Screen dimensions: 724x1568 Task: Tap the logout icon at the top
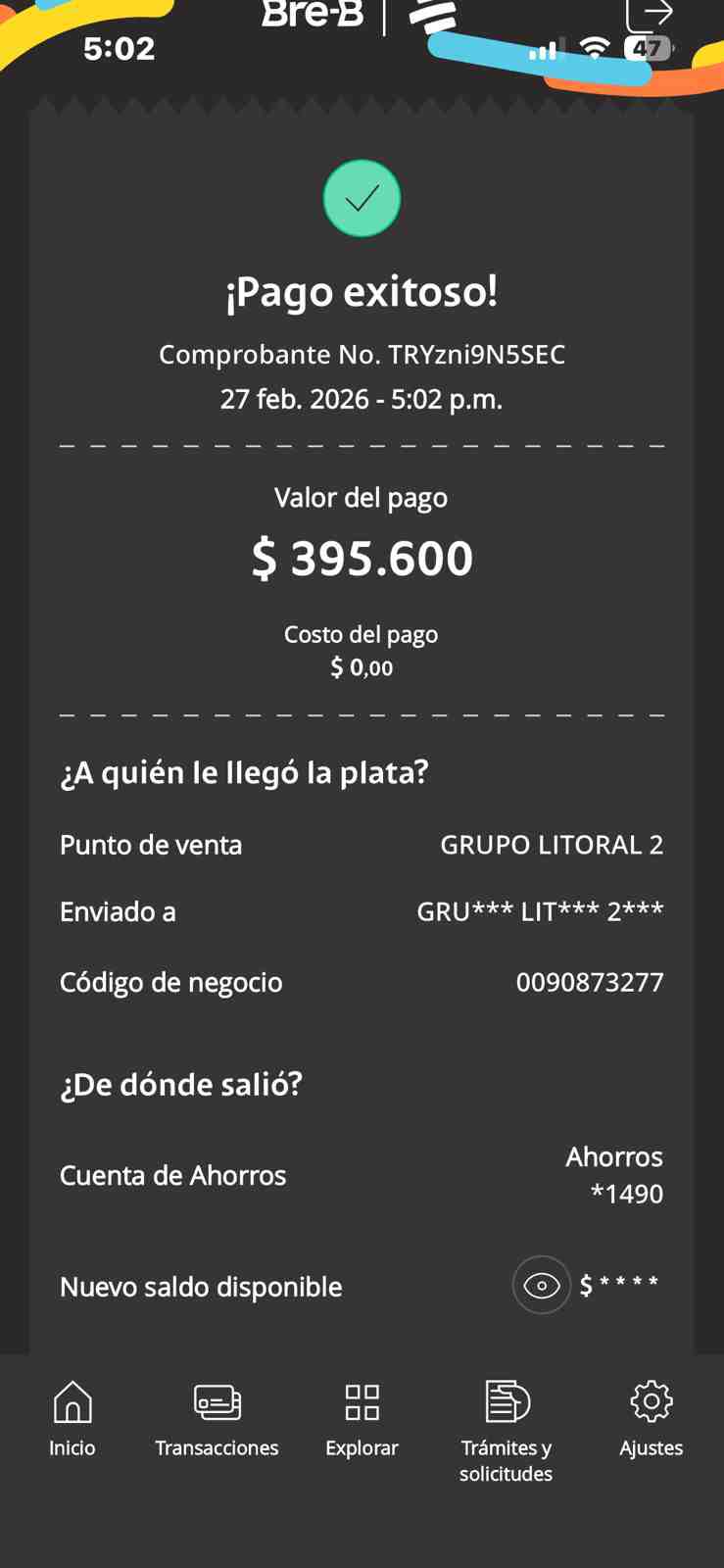(x=650, y=16)
